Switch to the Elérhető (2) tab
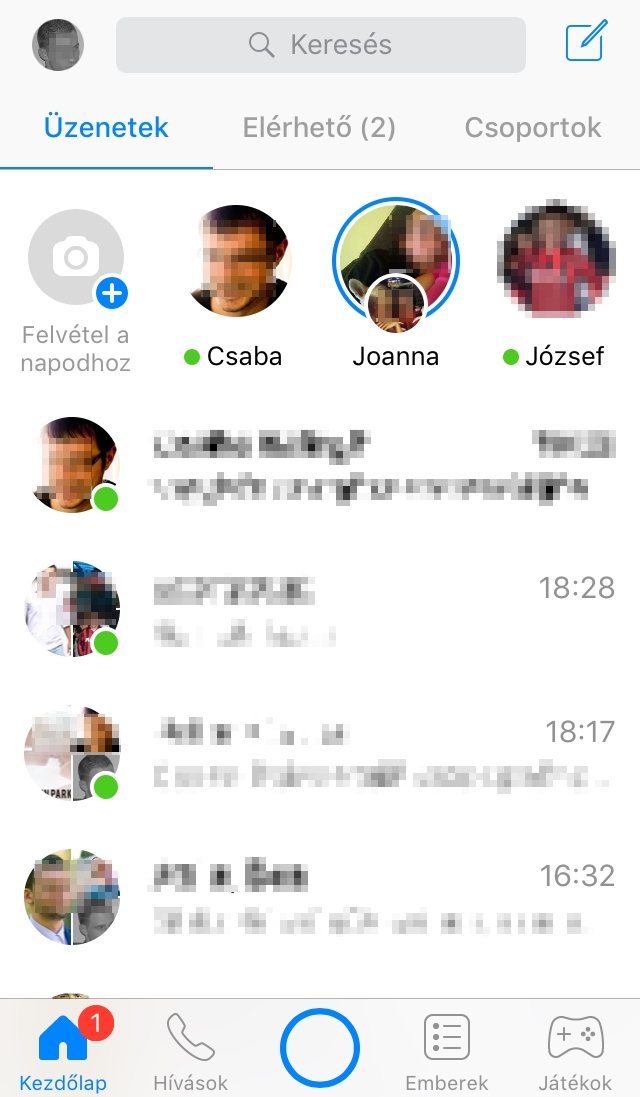 pyautogui.click(x=319, y=128)
